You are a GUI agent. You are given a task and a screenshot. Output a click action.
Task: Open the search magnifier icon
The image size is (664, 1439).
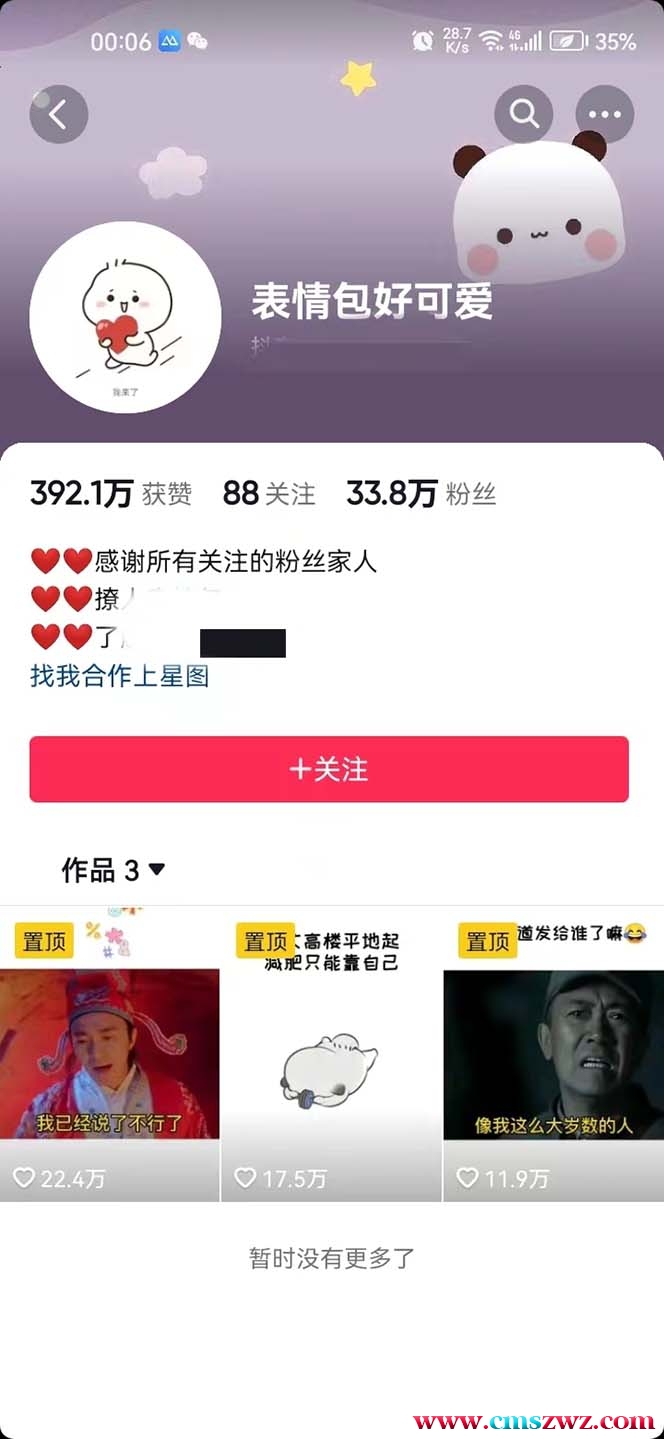click(524, 114)
